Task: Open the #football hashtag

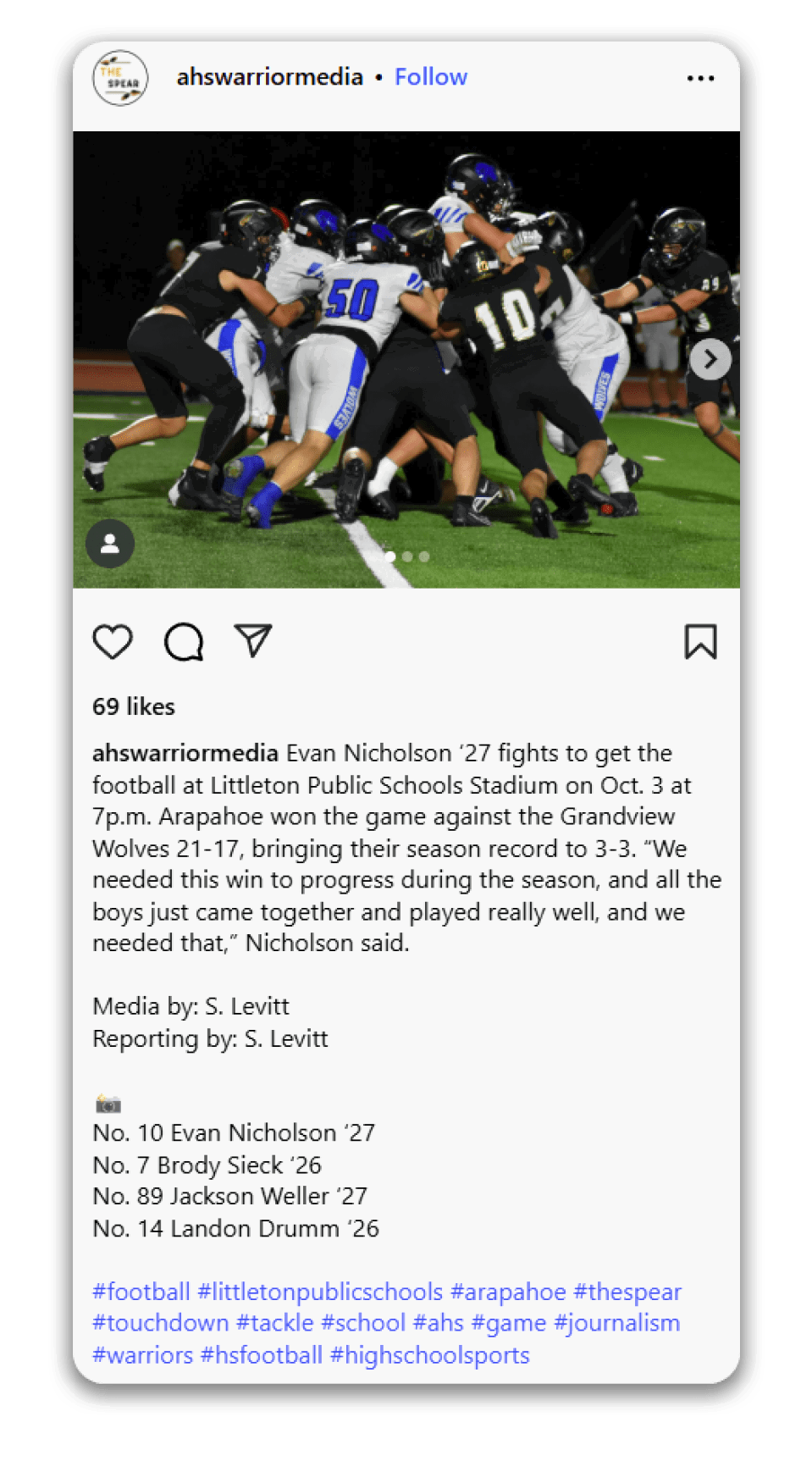Action: [x=141, y=1292]
